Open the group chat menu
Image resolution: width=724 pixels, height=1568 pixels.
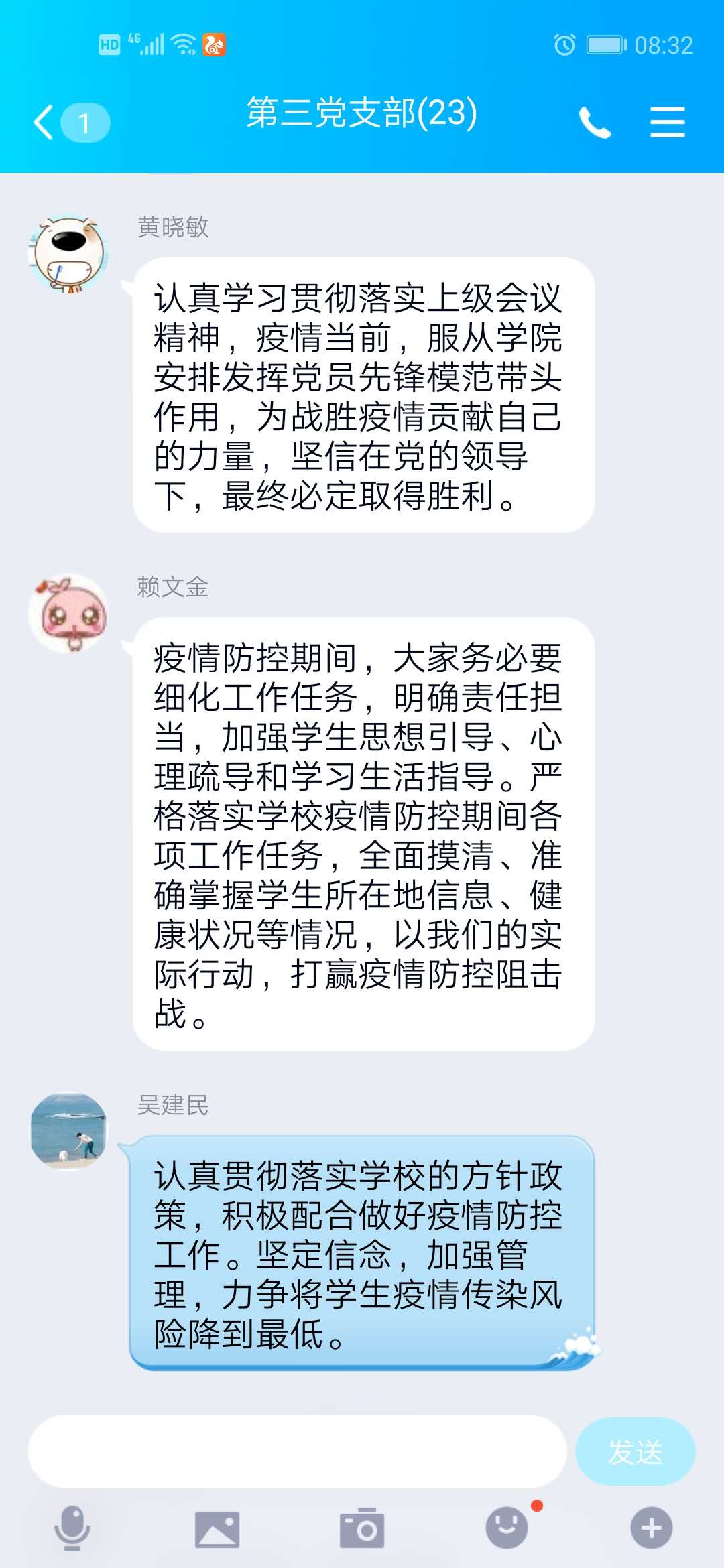point(667,123)
